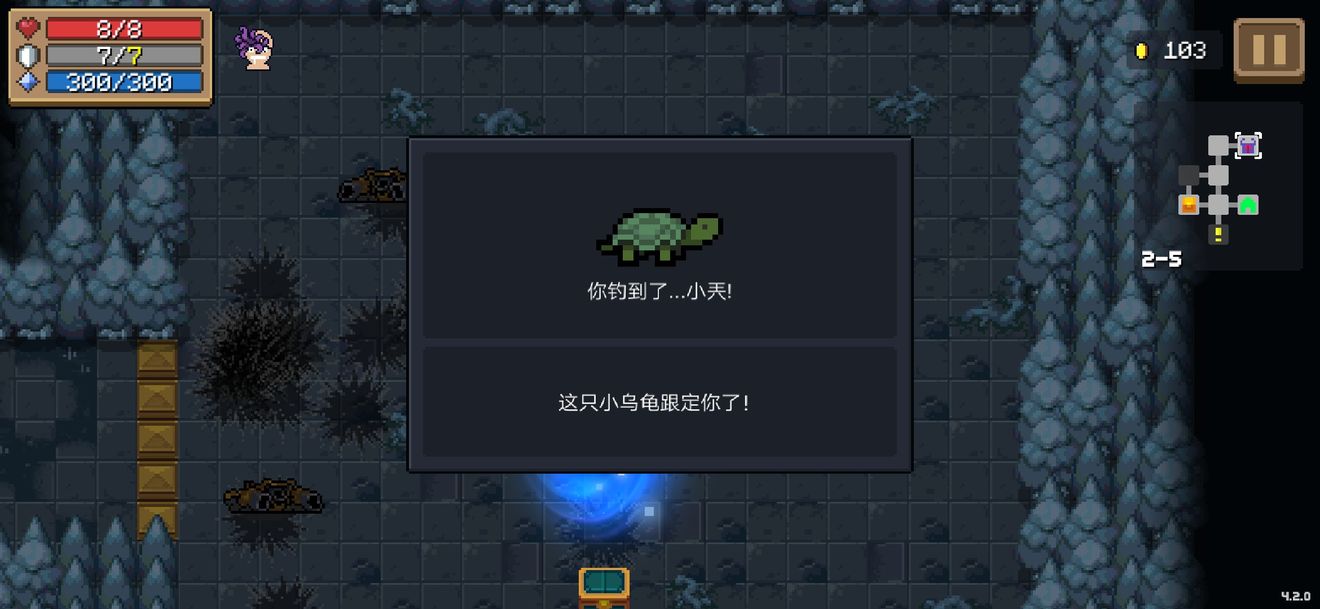Pause the game
Viewport: 1320px width, 609px height.
click(x=1268, y=50)
